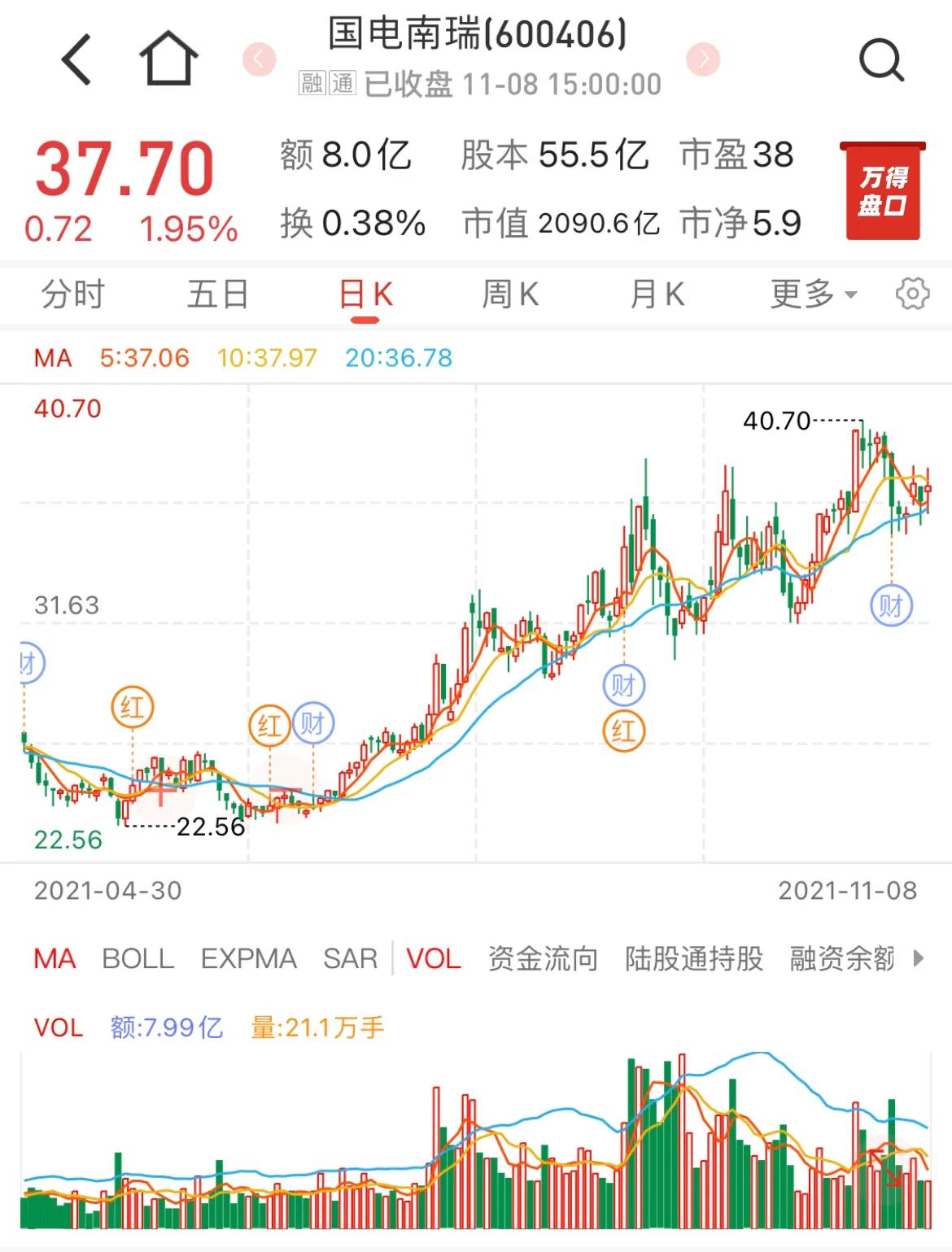Select the EXPMA indicator

(248, 958)
